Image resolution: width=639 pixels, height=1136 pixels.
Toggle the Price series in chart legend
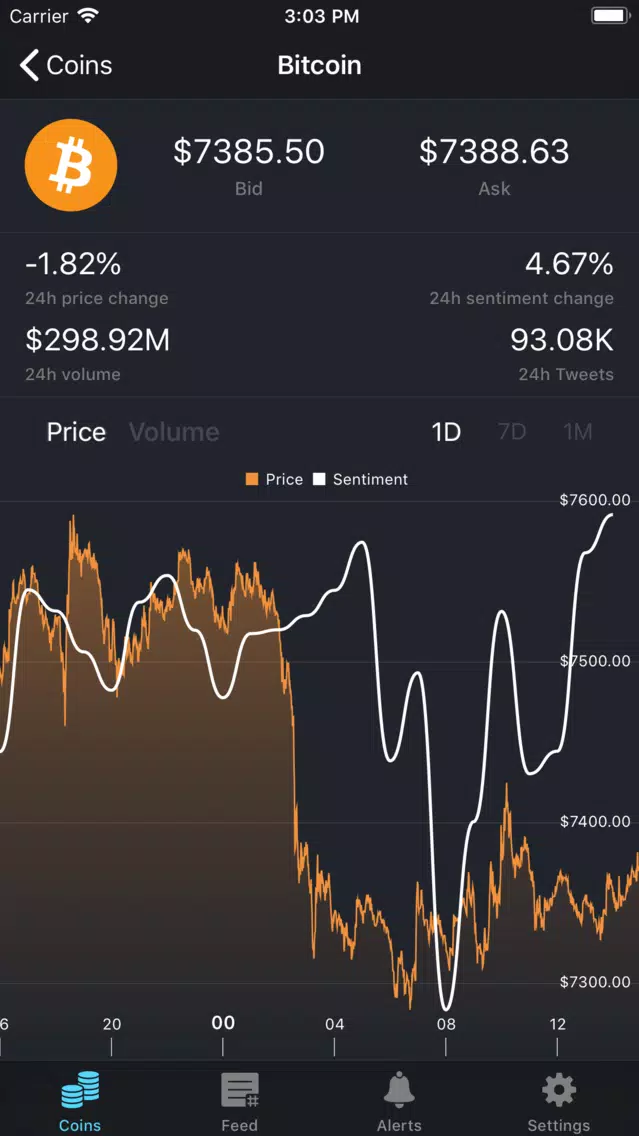tap(274, 480)
